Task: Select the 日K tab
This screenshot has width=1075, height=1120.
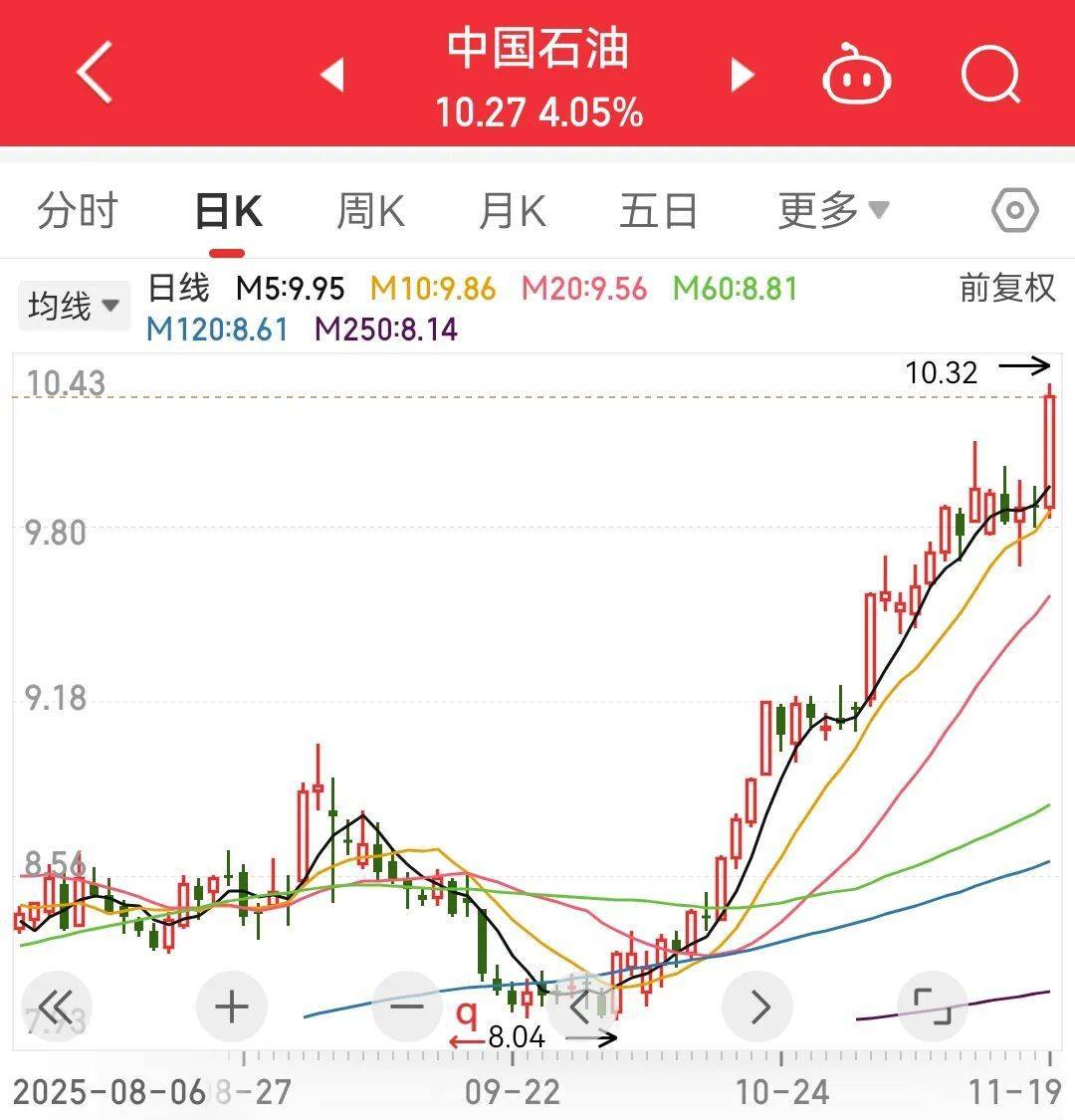Action: (x=228, y=211)
